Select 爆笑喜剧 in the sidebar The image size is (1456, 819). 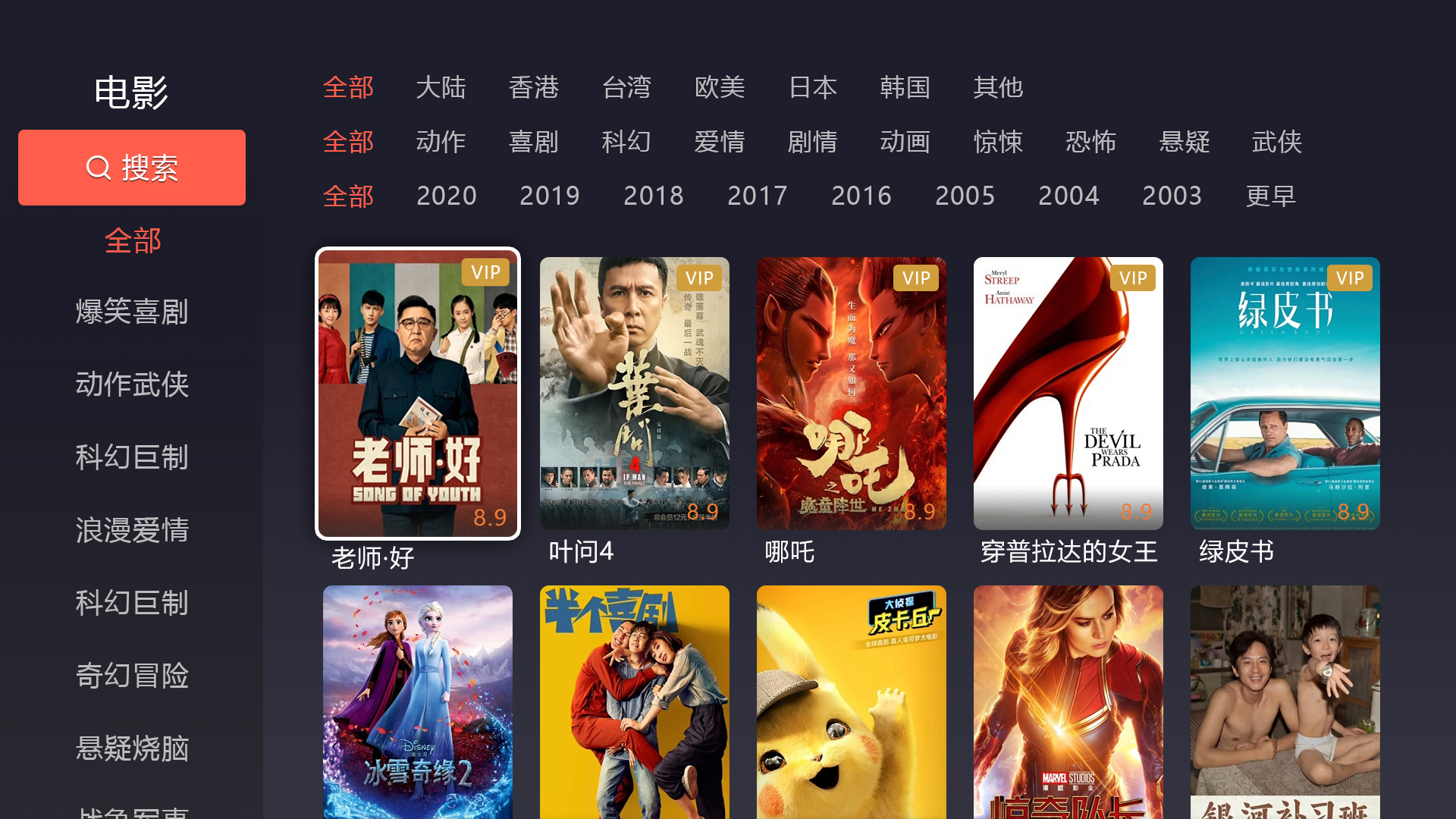pos(132,312)
